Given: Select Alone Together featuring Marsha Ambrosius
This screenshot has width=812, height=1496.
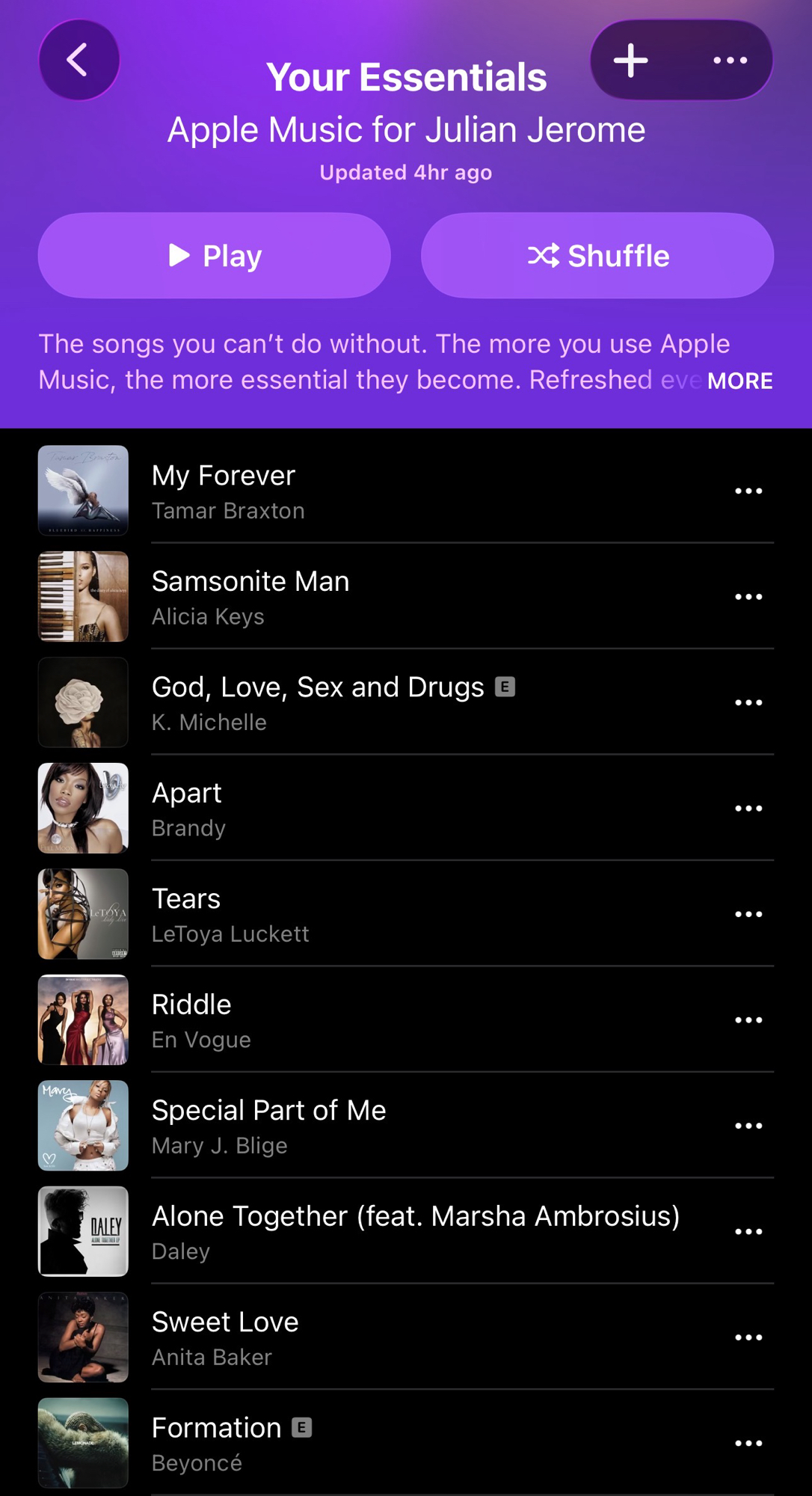Looking at the screenshot, I should point(416,1232).
